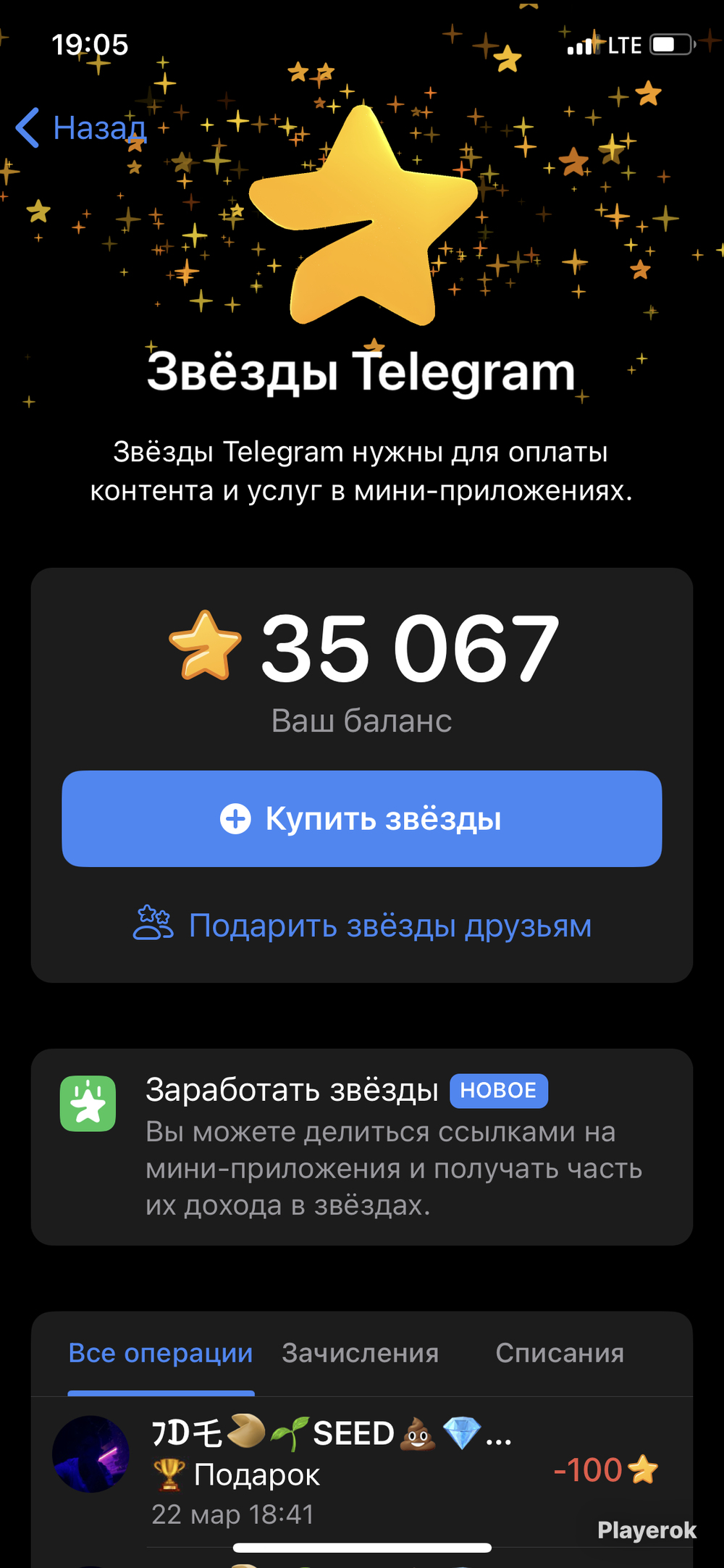Image resolution: width=724 pixels, height=1568 pixels.
Task: Select the Все операции tab
Action: click(161, 1353)
